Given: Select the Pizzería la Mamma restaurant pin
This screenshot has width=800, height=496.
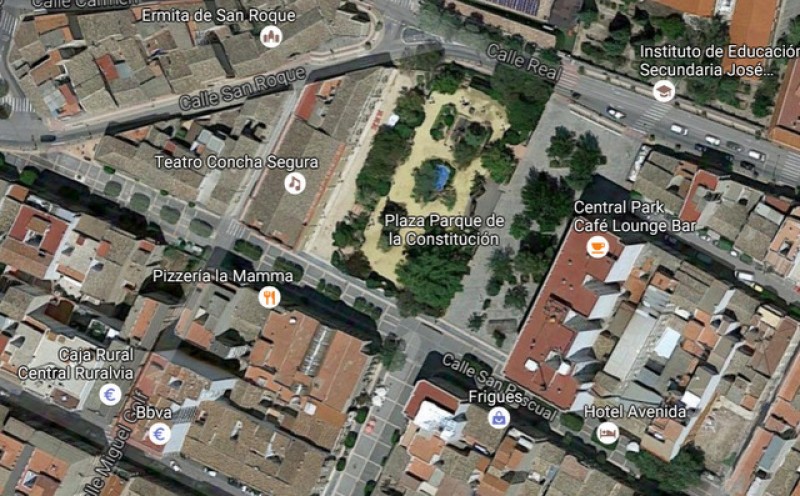Looking at the screenshot, I should [x=269, y=296].
